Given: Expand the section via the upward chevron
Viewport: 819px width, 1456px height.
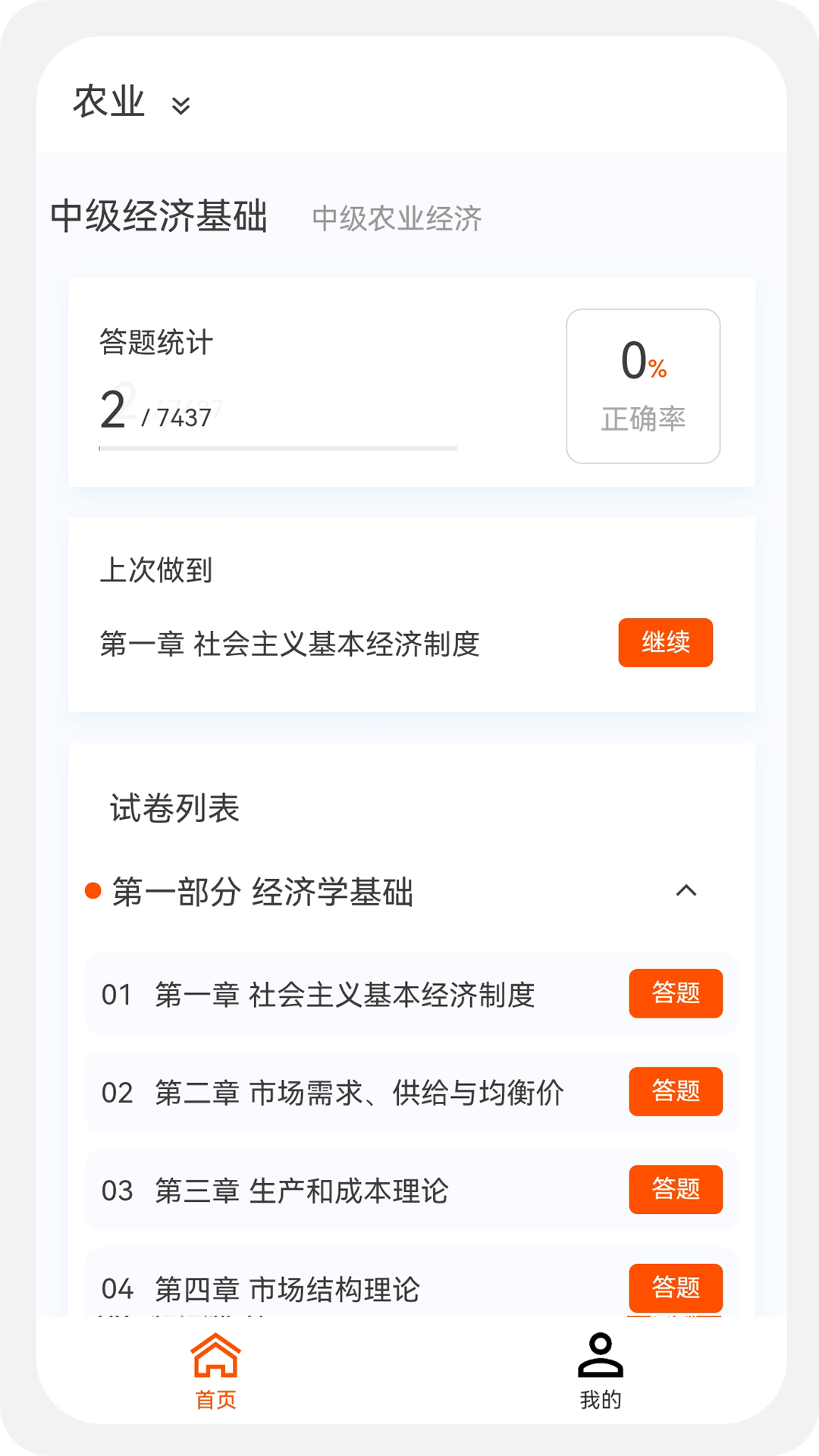Looking at the screenshot, I should (689, 892).
